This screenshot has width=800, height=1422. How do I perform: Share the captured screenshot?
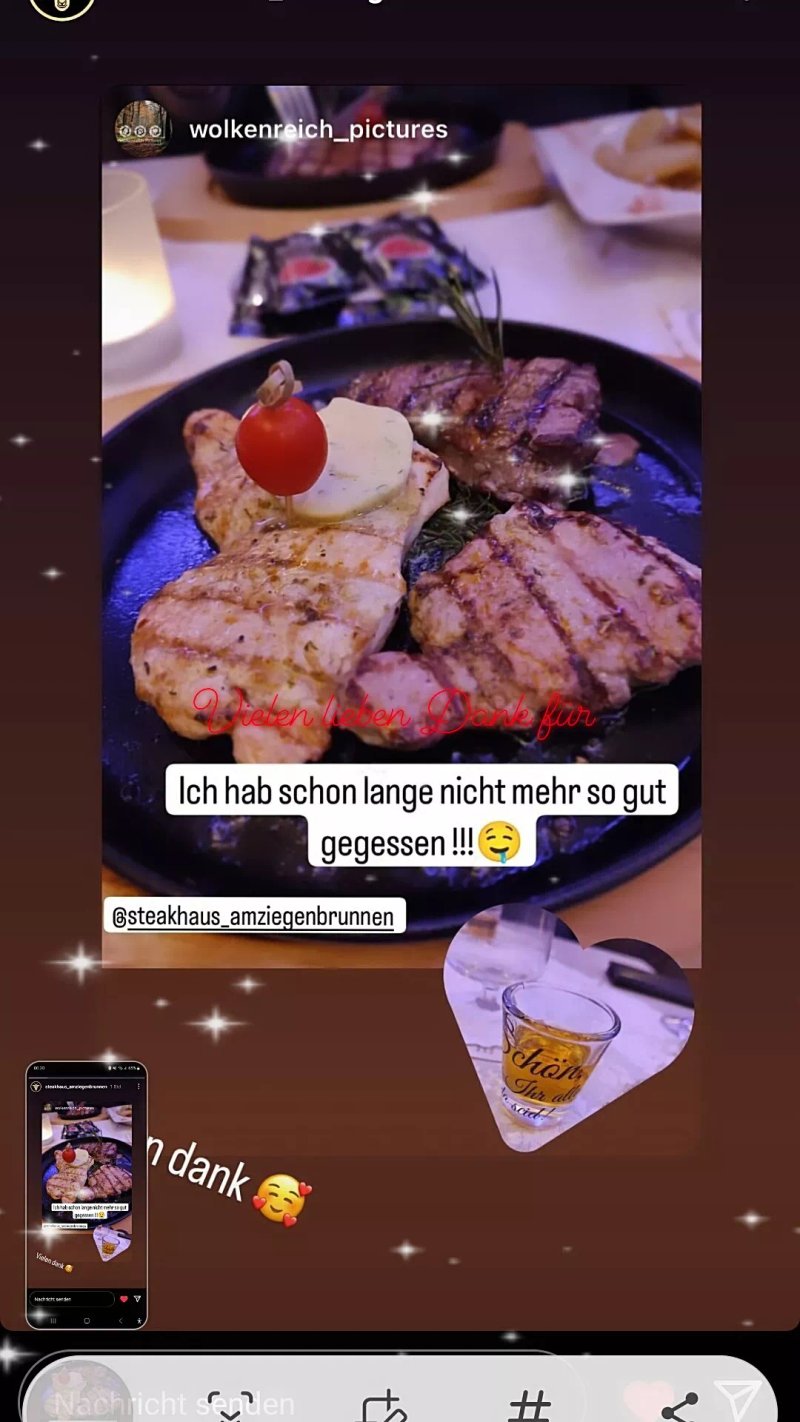coord(680,1407)
